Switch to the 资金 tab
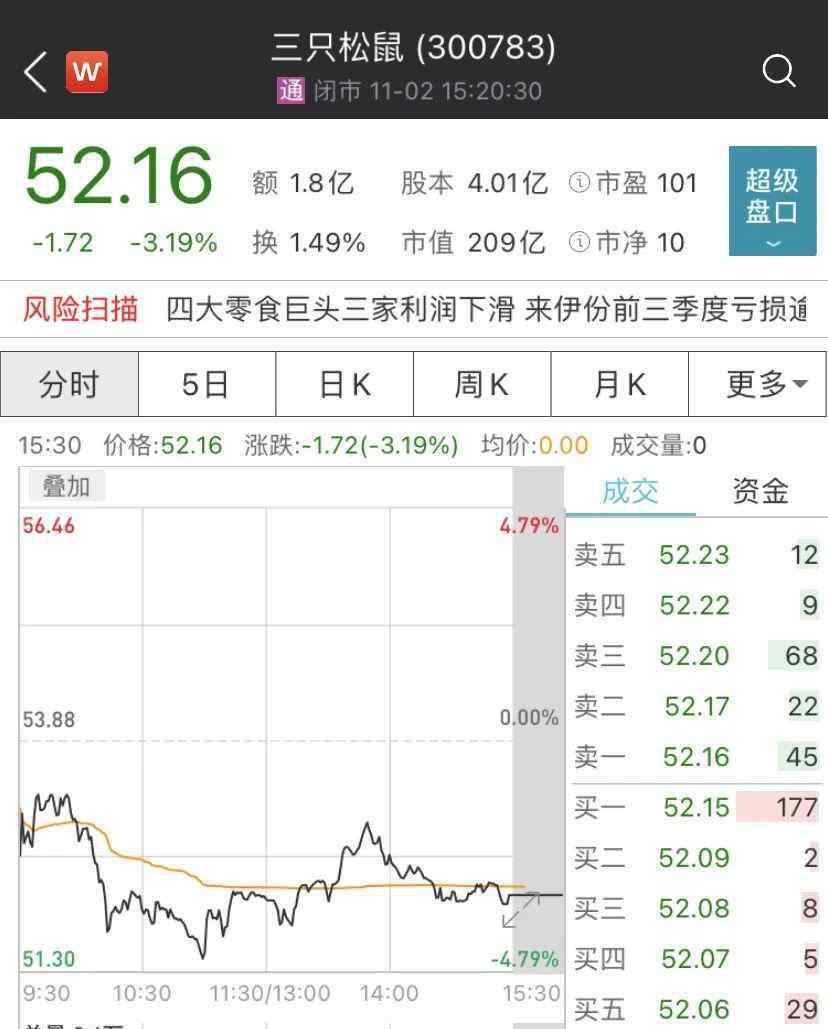 [760, 491]
